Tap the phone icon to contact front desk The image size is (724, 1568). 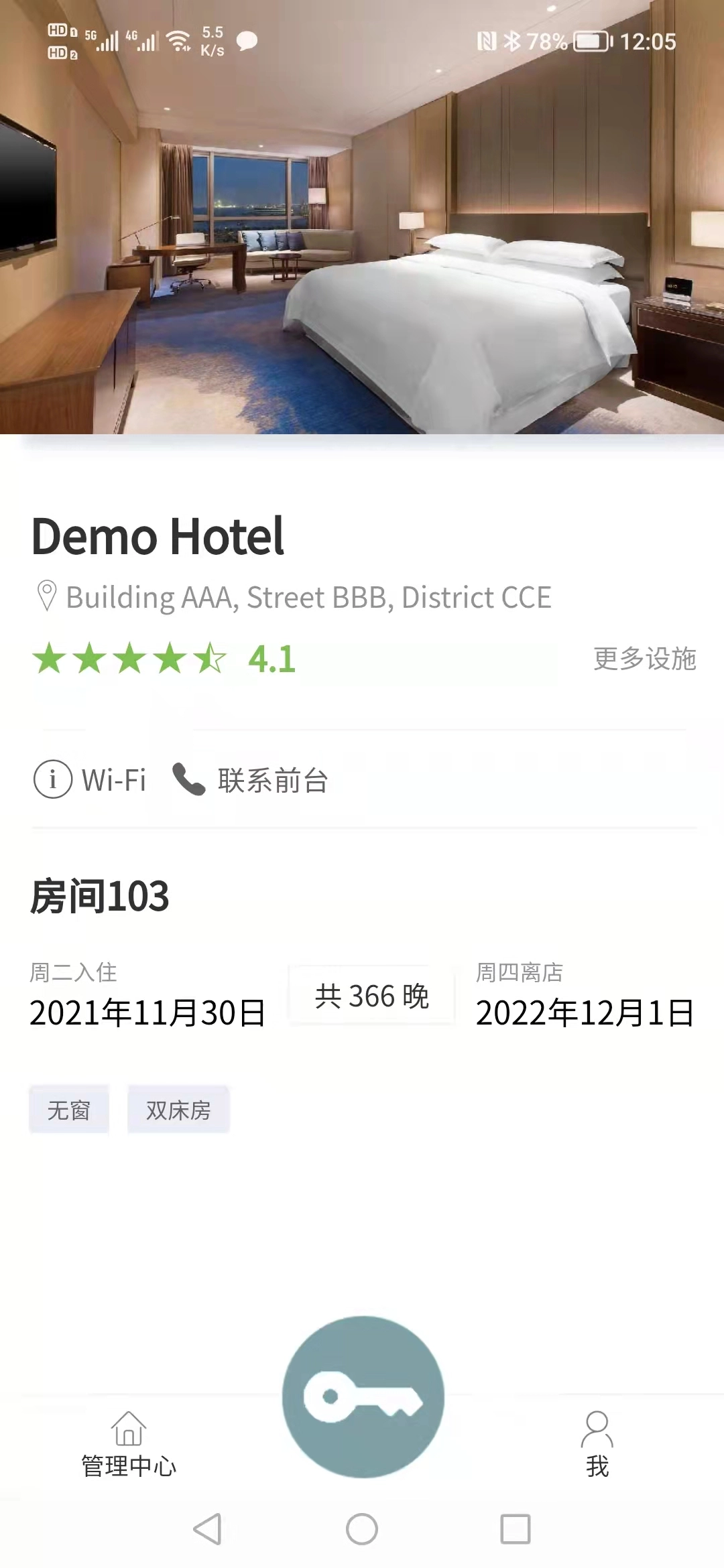coord(188,779)
